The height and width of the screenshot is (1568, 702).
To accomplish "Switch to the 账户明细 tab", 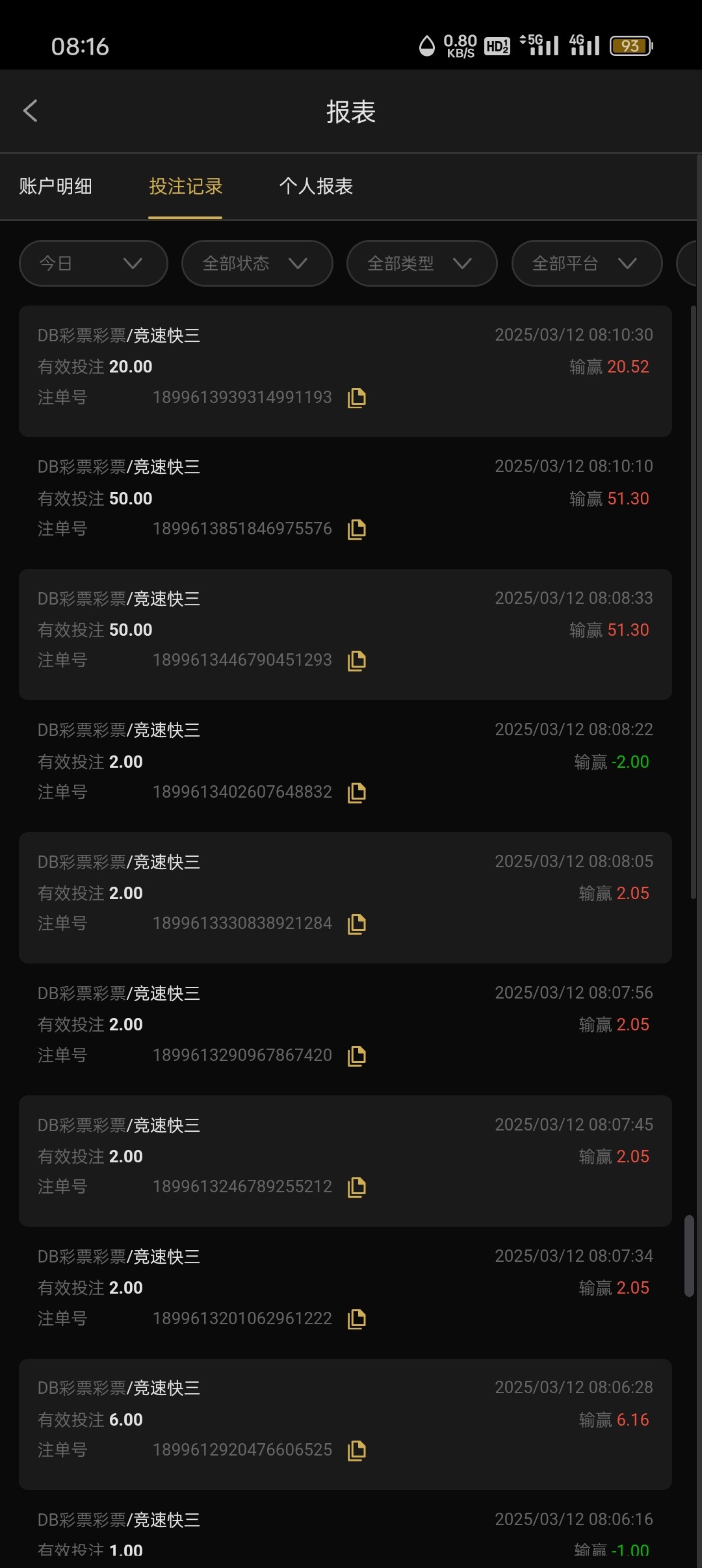I will pyautogui.click(x=55, y=187).
